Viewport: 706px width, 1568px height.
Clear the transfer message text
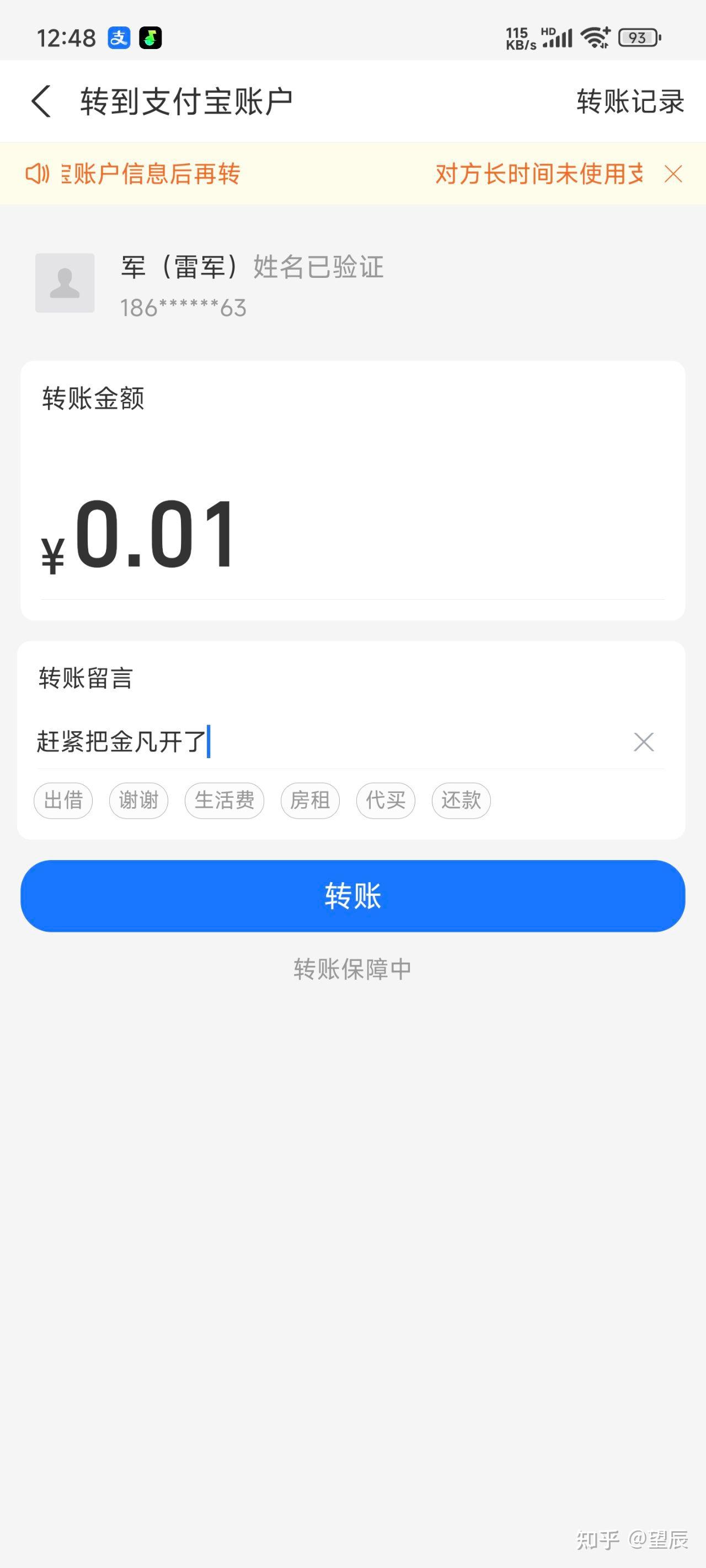[x=643, y=742]
